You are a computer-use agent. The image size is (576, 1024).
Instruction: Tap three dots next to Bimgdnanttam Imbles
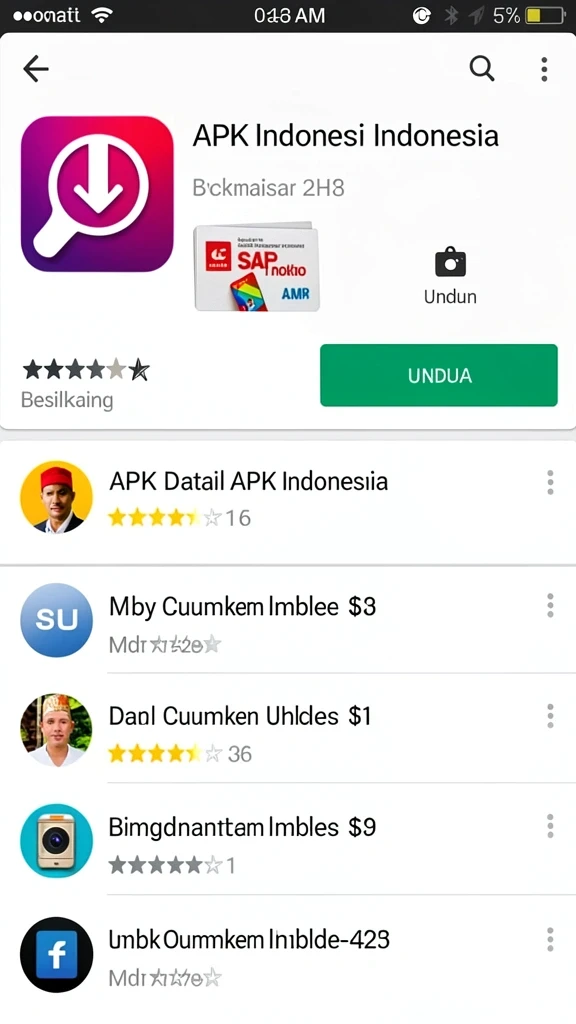coord(551,827)
